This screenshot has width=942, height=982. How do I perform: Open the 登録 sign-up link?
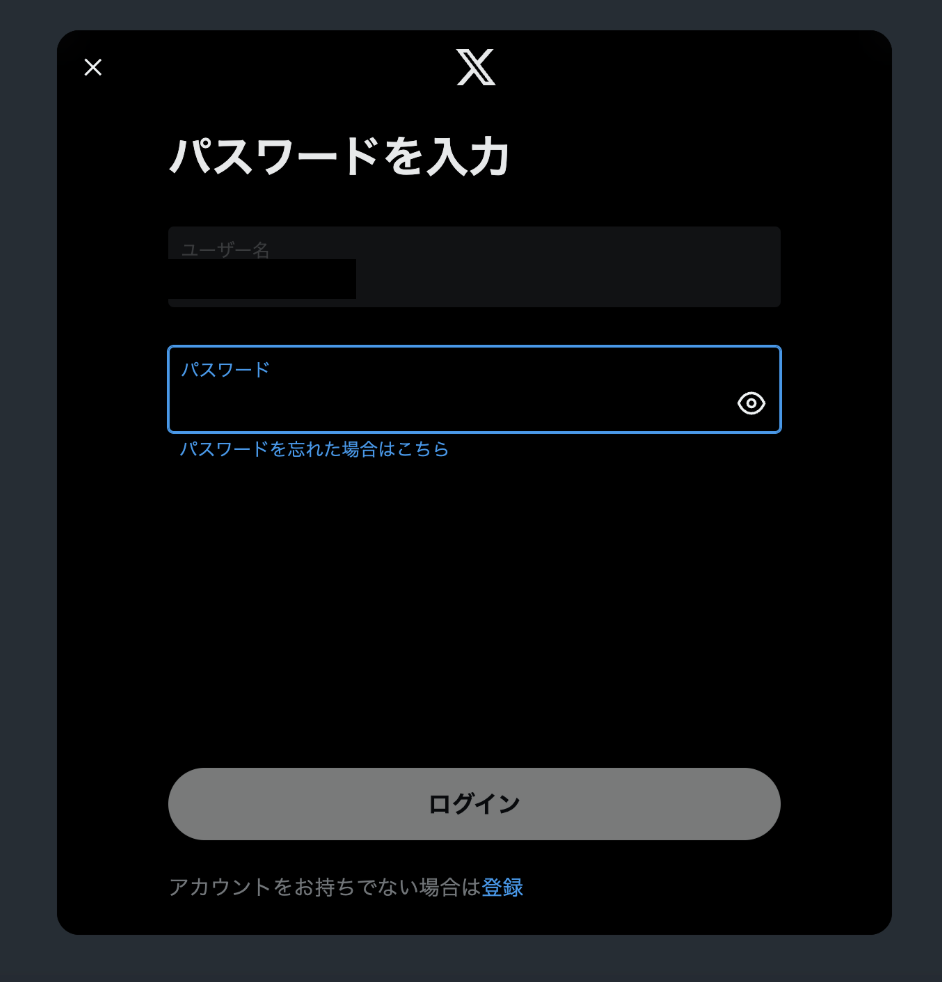502,887
